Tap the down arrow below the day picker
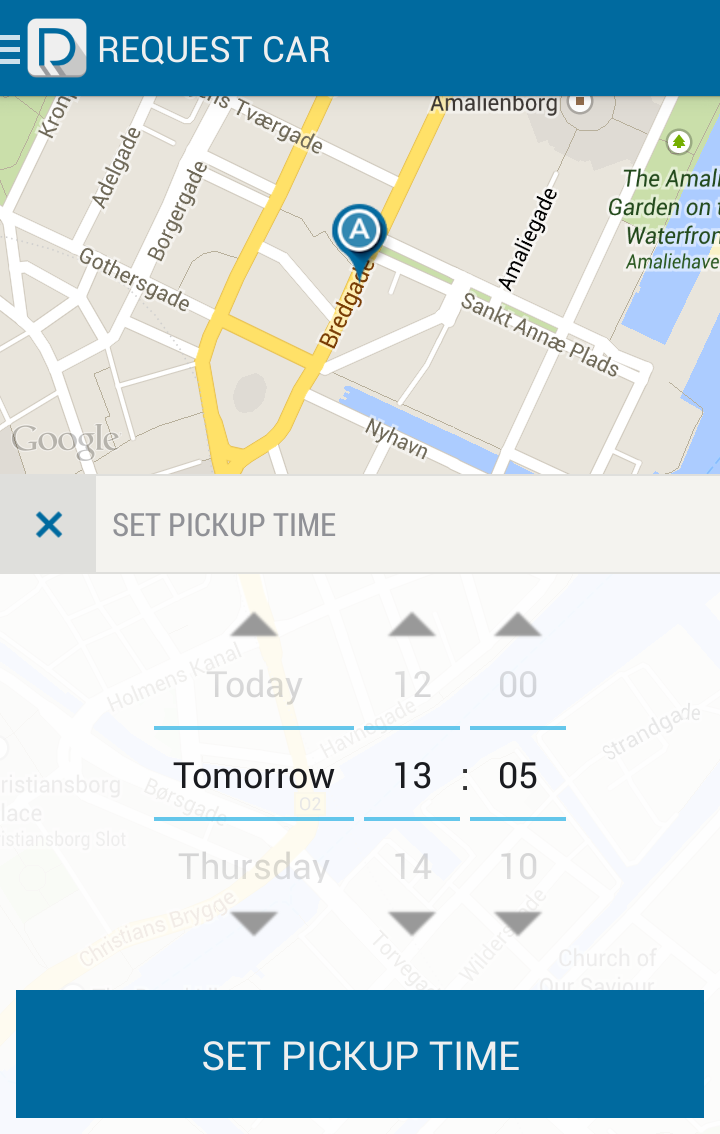Screen dimensions: 720x1134 tap(254, 922)
